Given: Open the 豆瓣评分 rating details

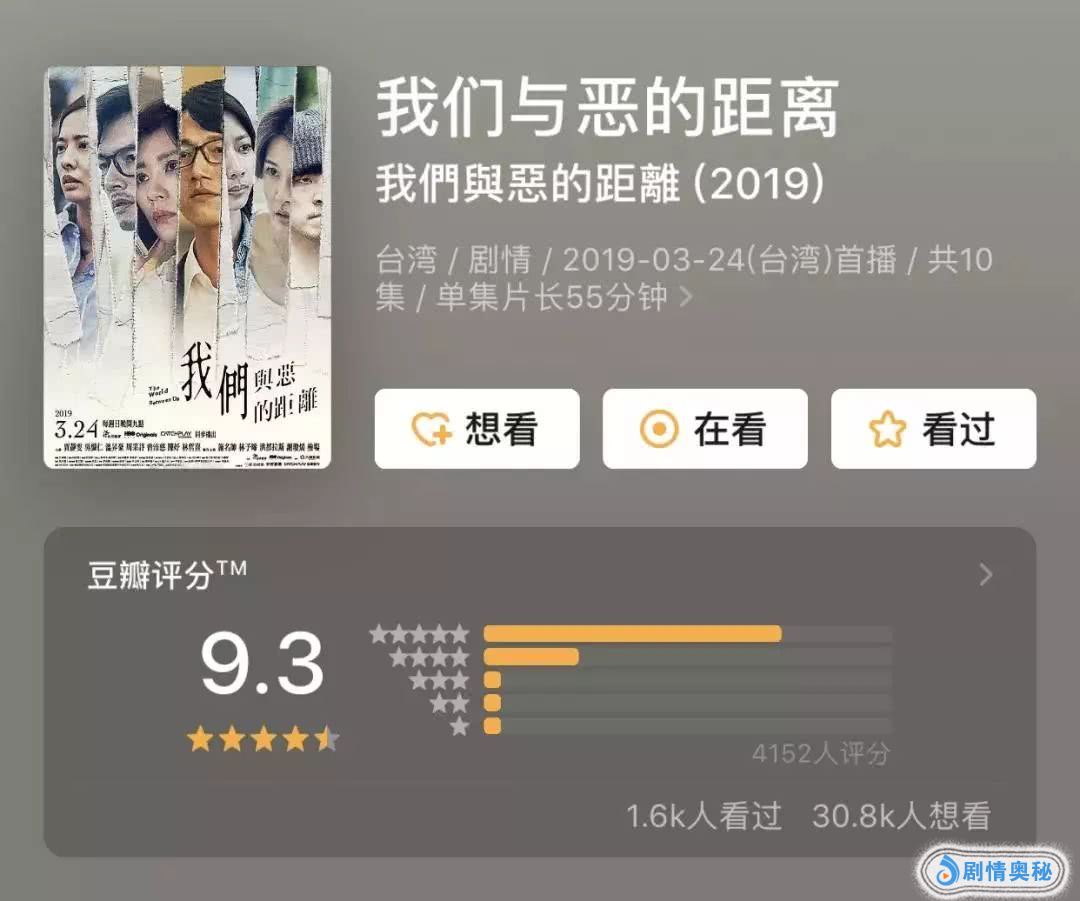Looking at the screenshot, I should (986, 574).
